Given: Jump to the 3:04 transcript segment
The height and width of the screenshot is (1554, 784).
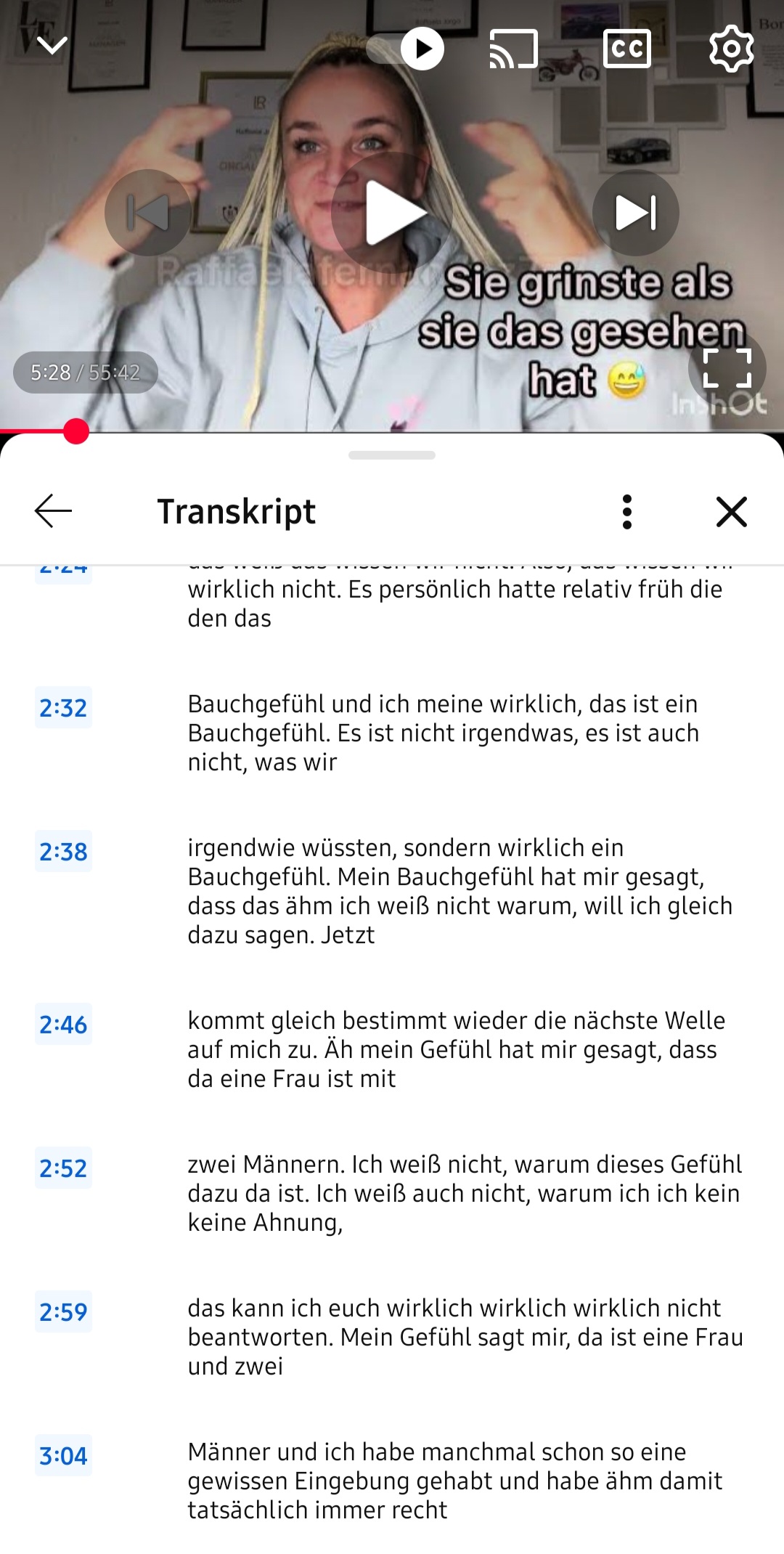Looking at the screenshot, I should 64,1455.
